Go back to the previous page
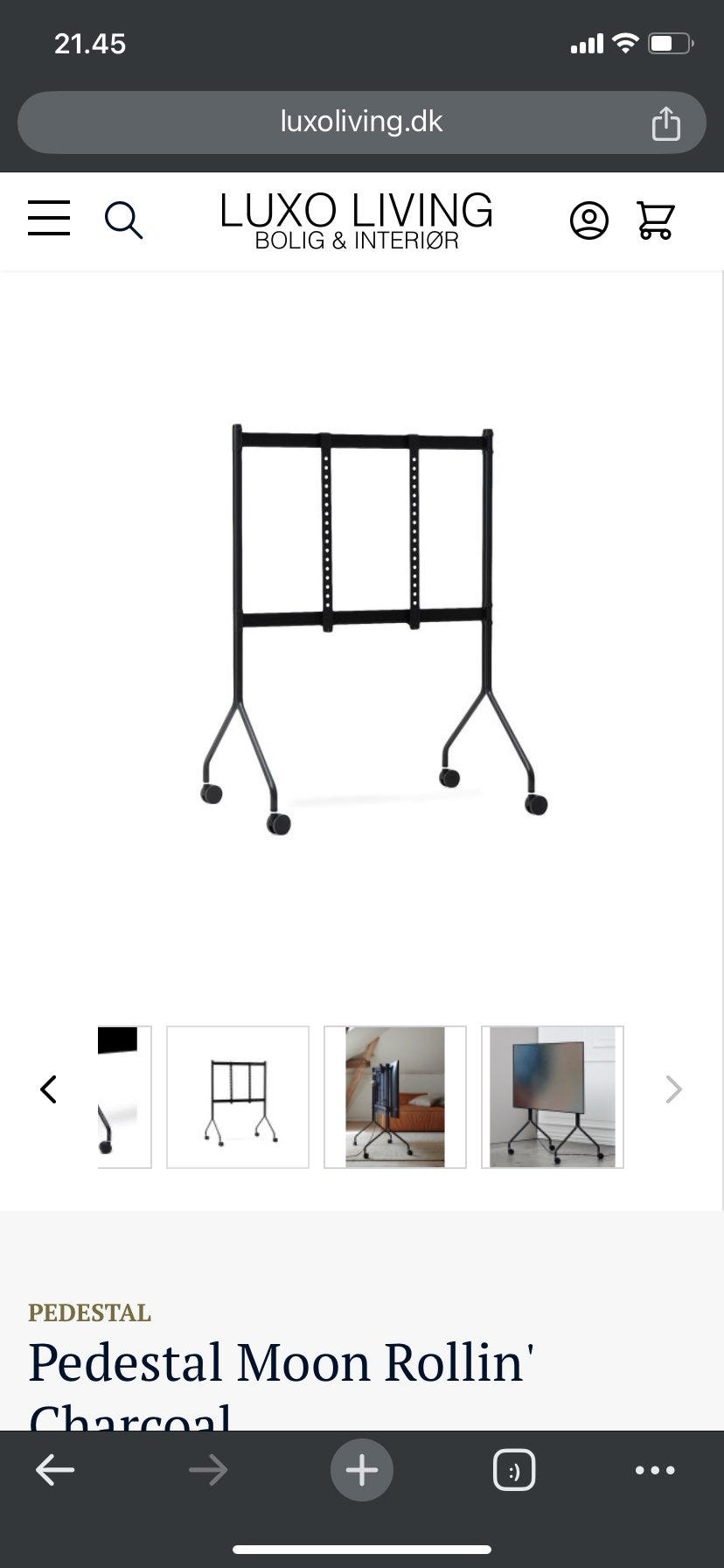The width and height of the screenshot is (724, 1568). point(54,1471)
